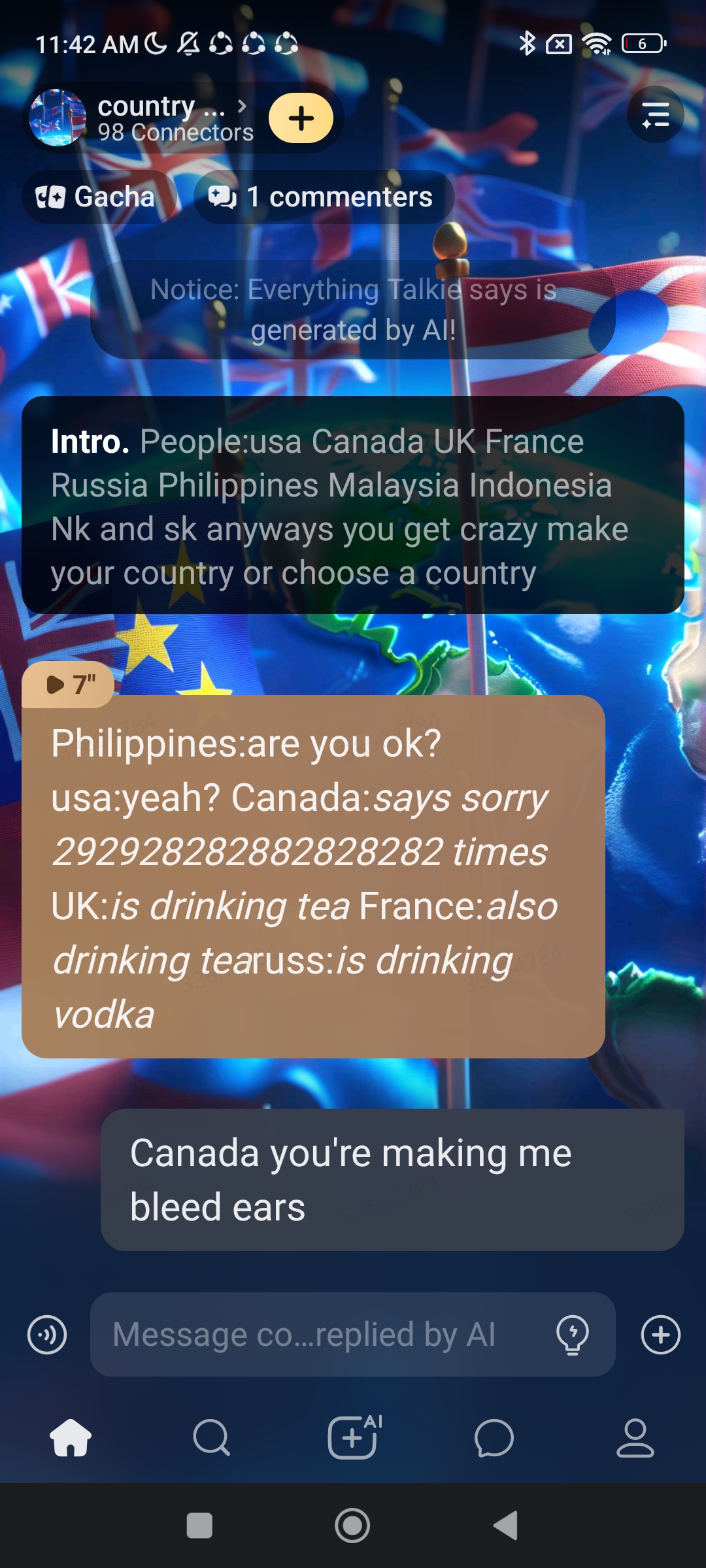Switch to the Home tab

pos(71,1437)
